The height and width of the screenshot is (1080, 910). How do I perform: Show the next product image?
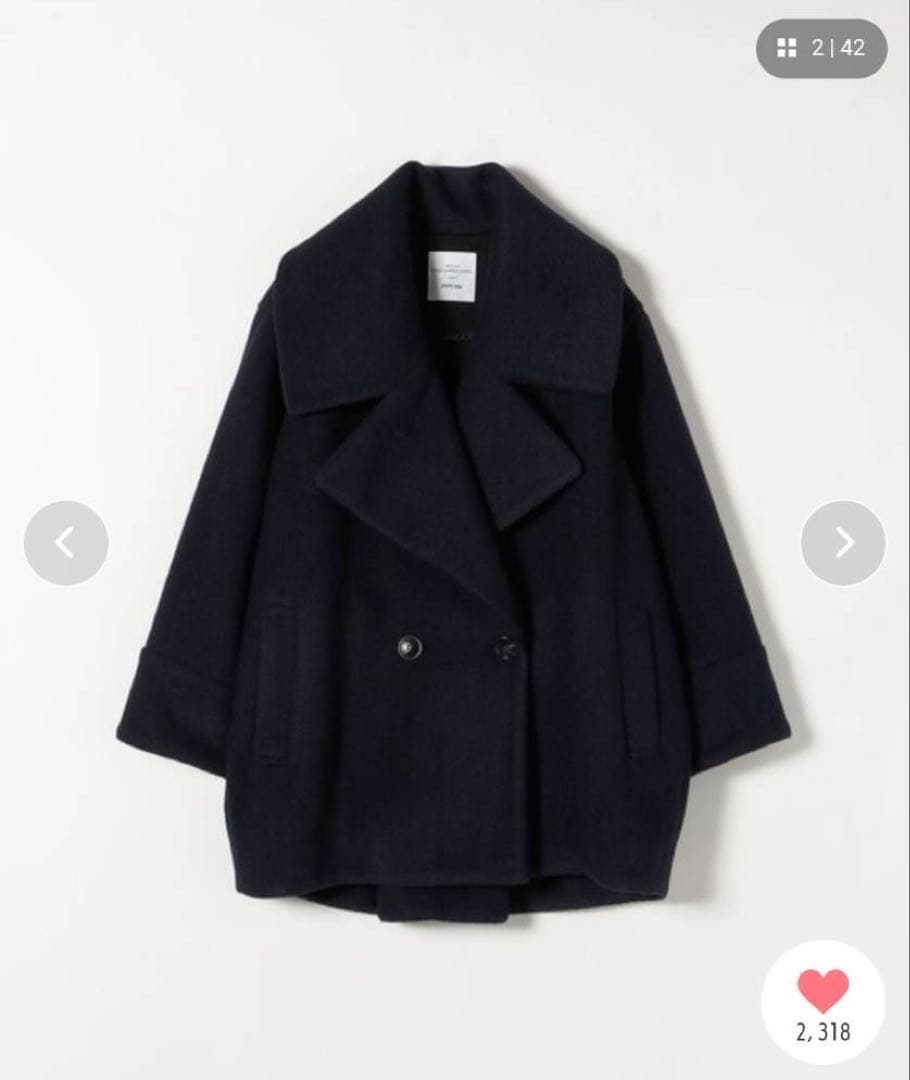pyautogui.click(x=843, y=543)
